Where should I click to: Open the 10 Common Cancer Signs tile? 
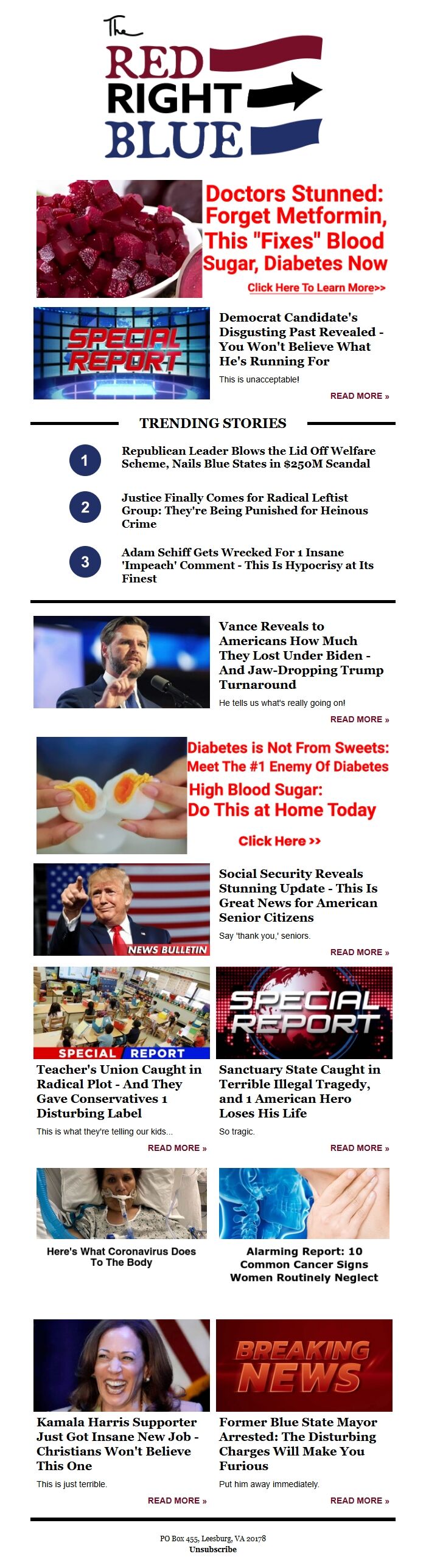coord(304,1227)
